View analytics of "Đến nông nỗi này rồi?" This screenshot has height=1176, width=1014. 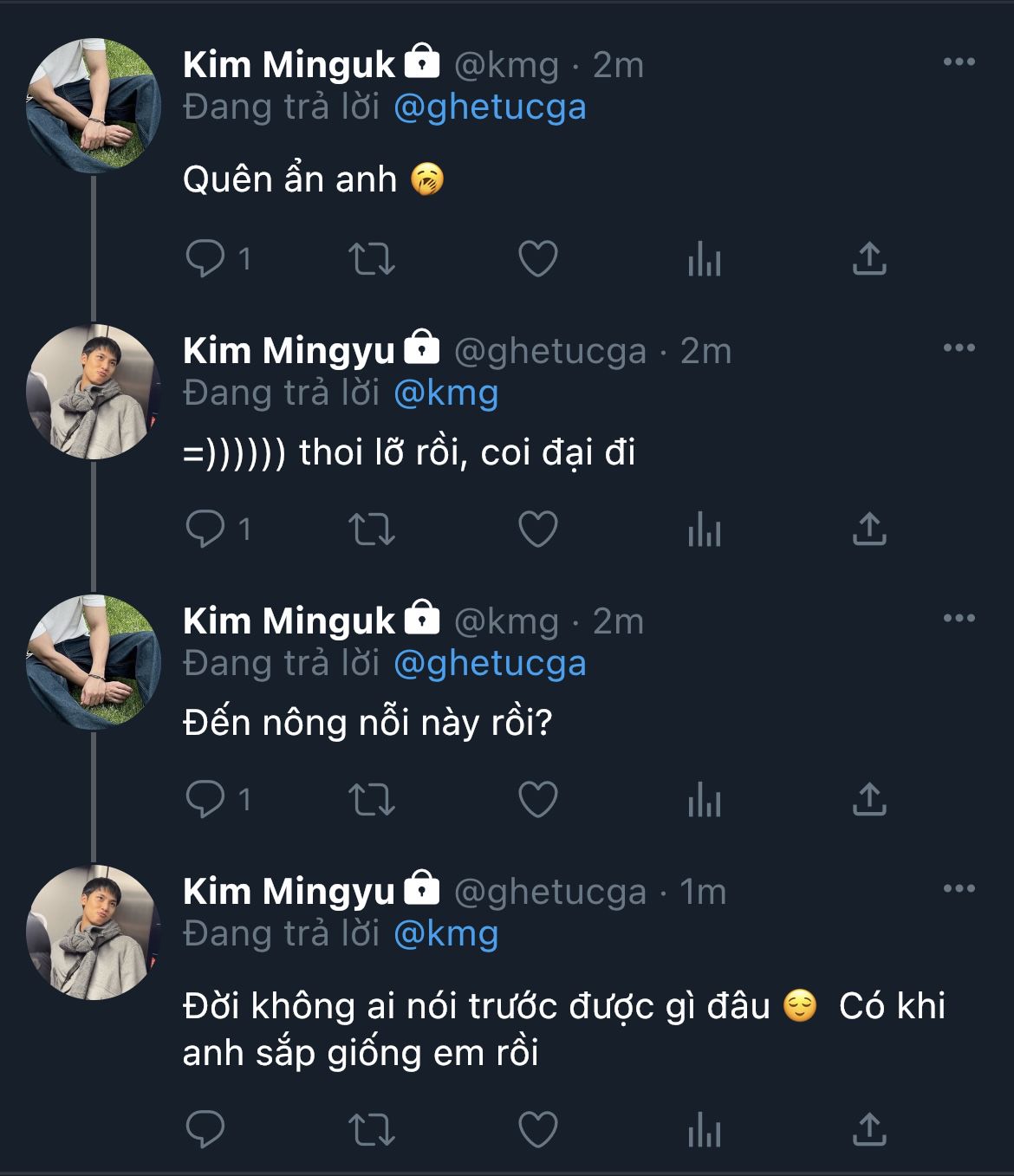point(704,799)
